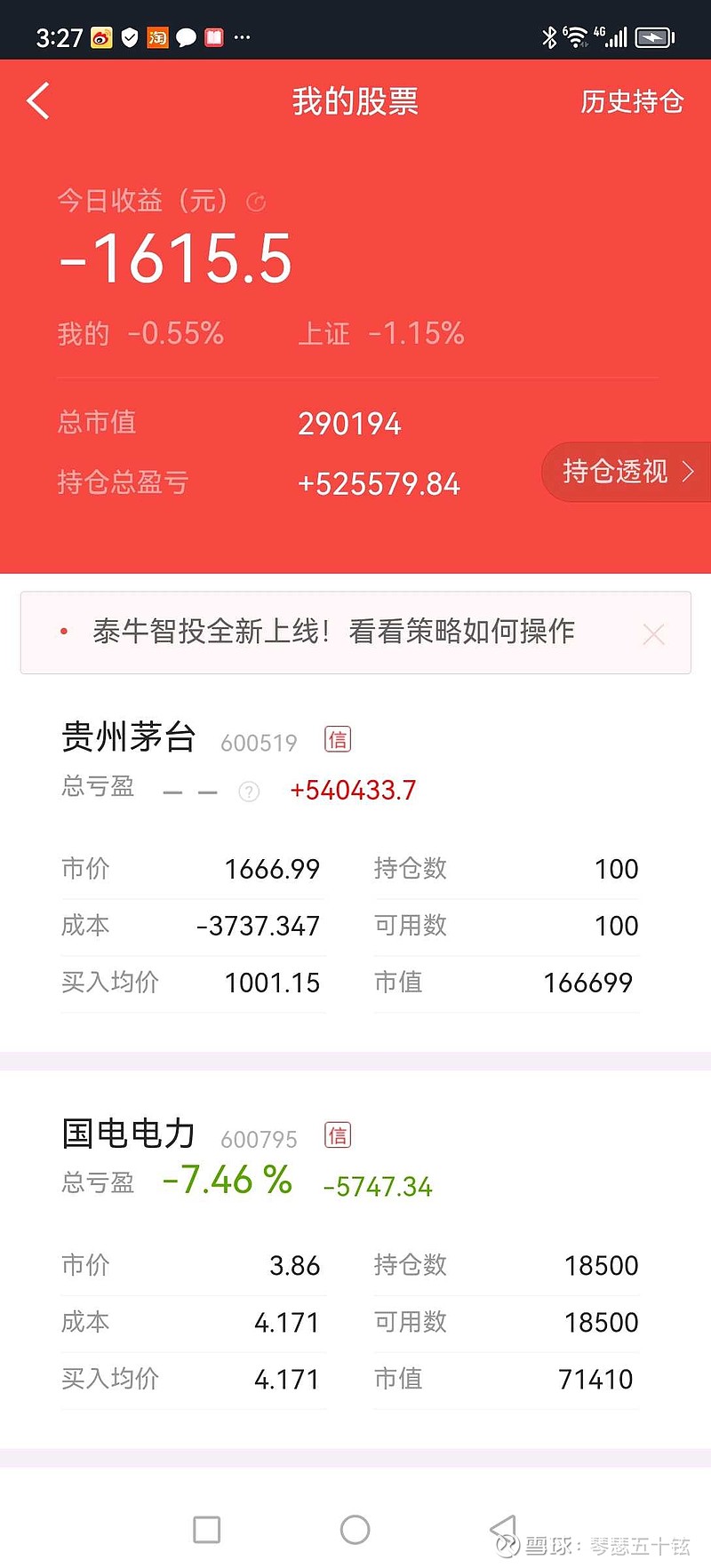Image resolution: width=711 pixels, height=1568 pixels.
Task: Tap the 信 badge beside 贵州茅台
Action: pyautogui.click(x=338, y=739)
